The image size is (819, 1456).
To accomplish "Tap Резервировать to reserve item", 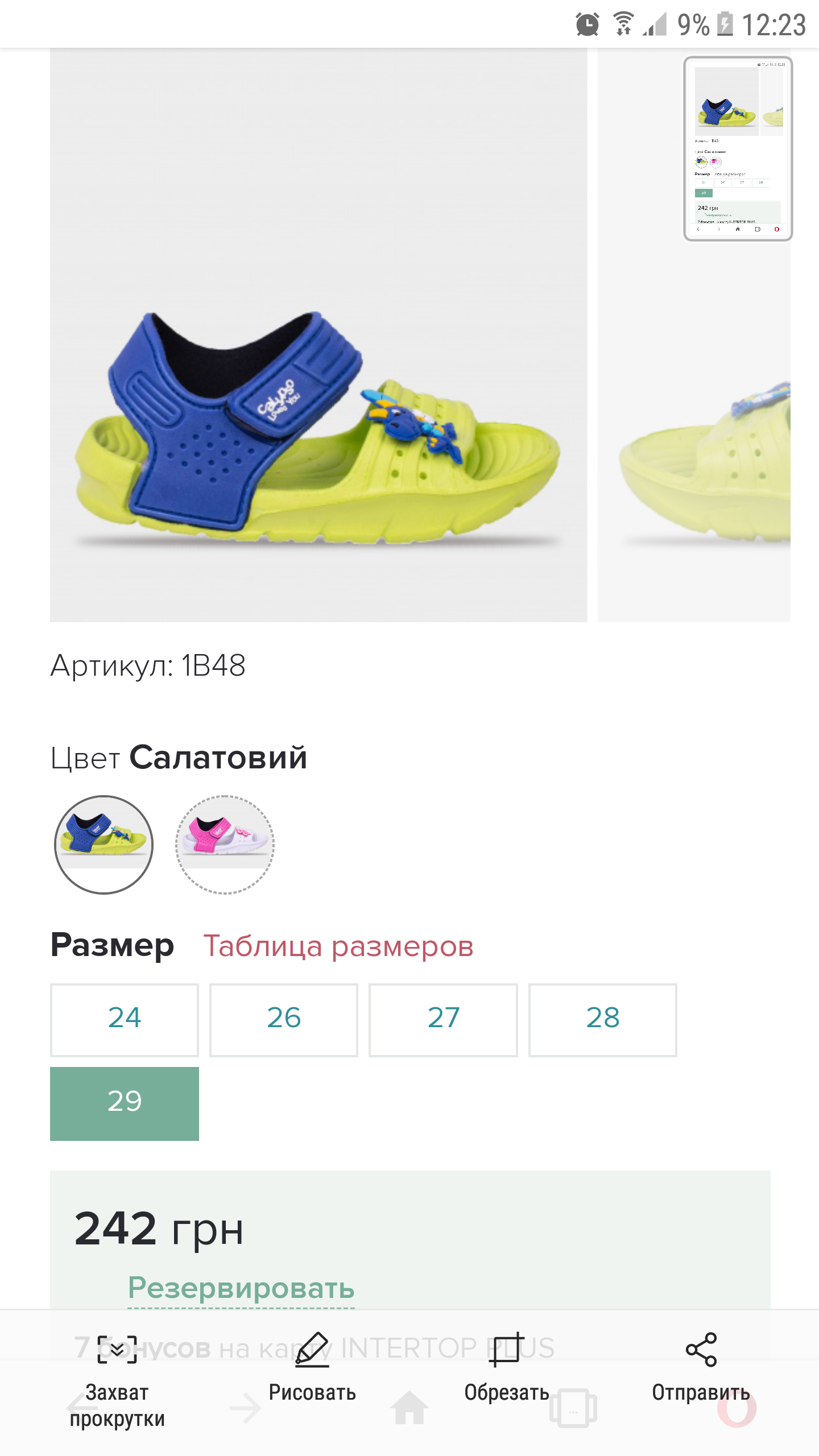I will (x=241, y=1288).
